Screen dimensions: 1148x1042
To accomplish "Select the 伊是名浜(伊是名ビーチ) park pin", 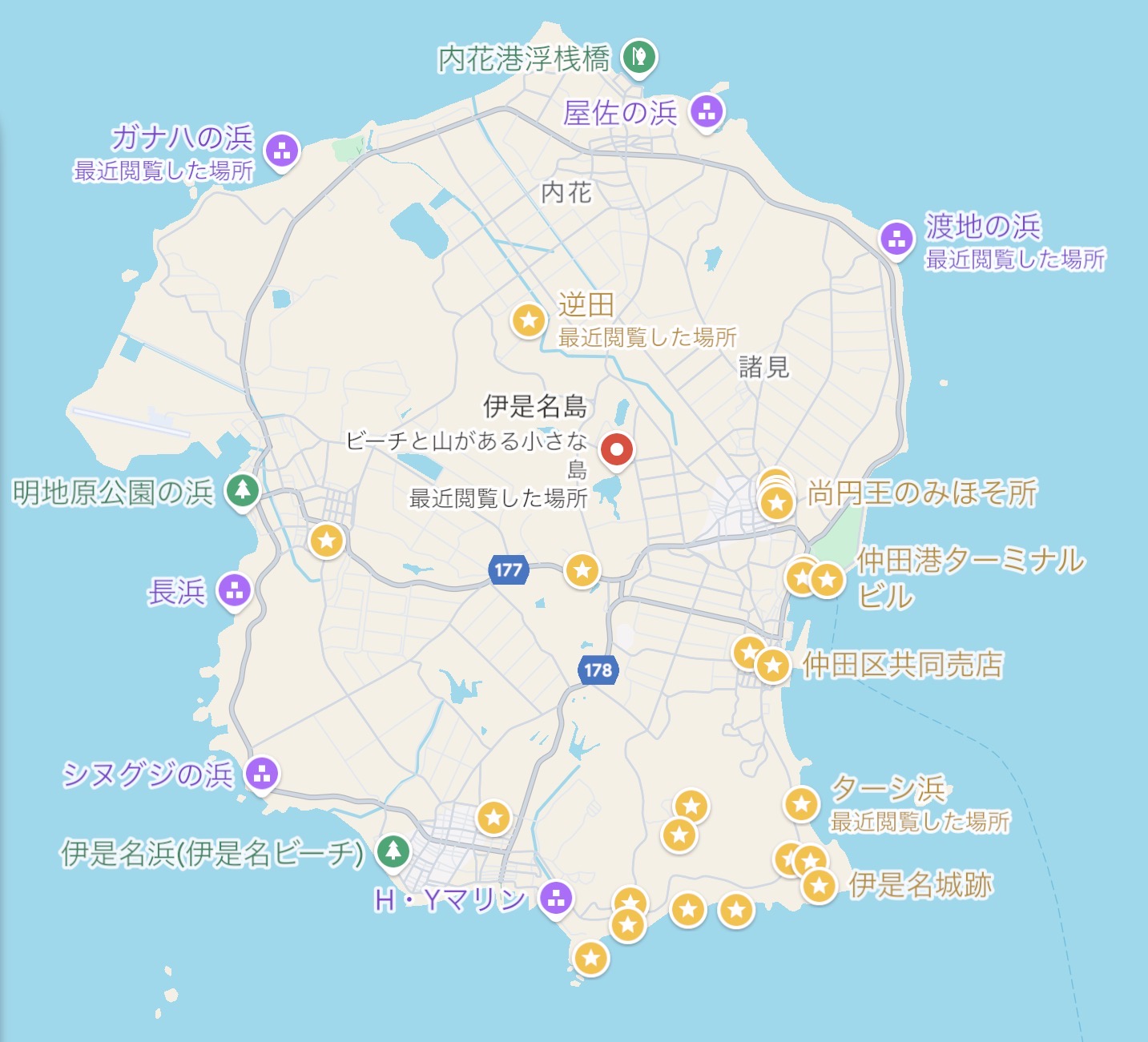I will [x=393, y=851].
